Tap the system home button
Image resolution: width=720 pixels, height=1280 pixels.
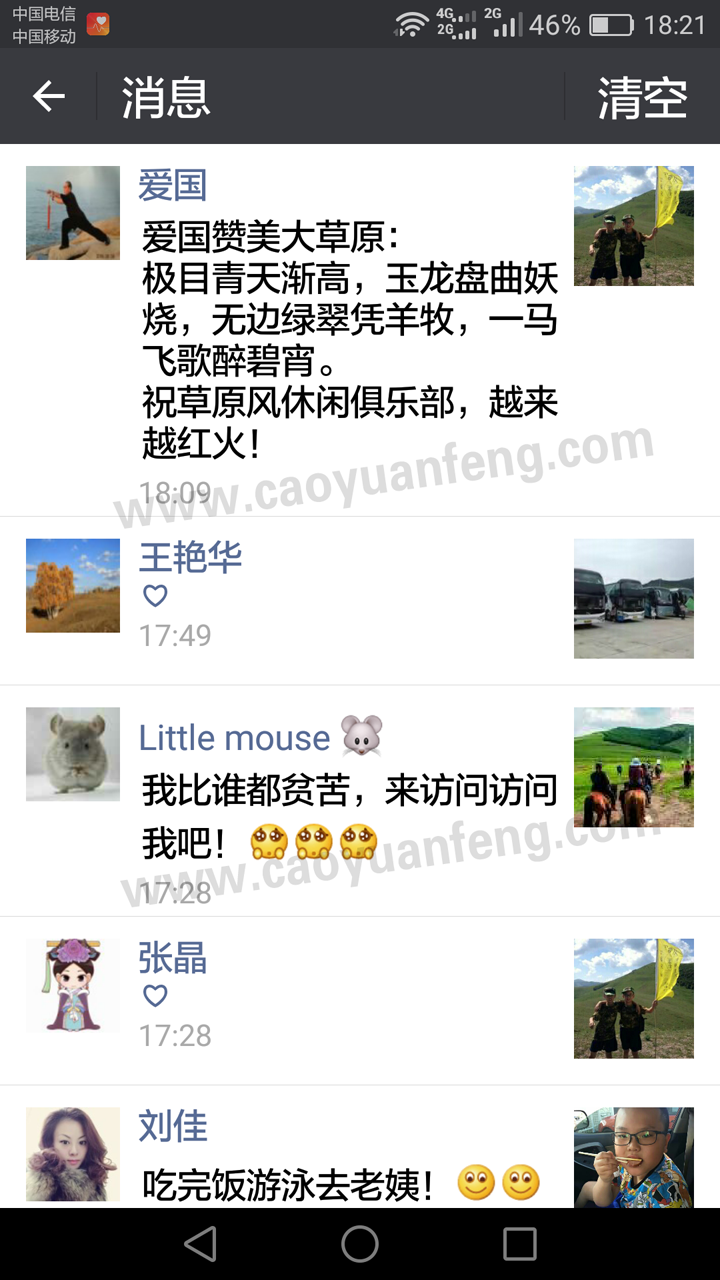[x=360, y=1244]
